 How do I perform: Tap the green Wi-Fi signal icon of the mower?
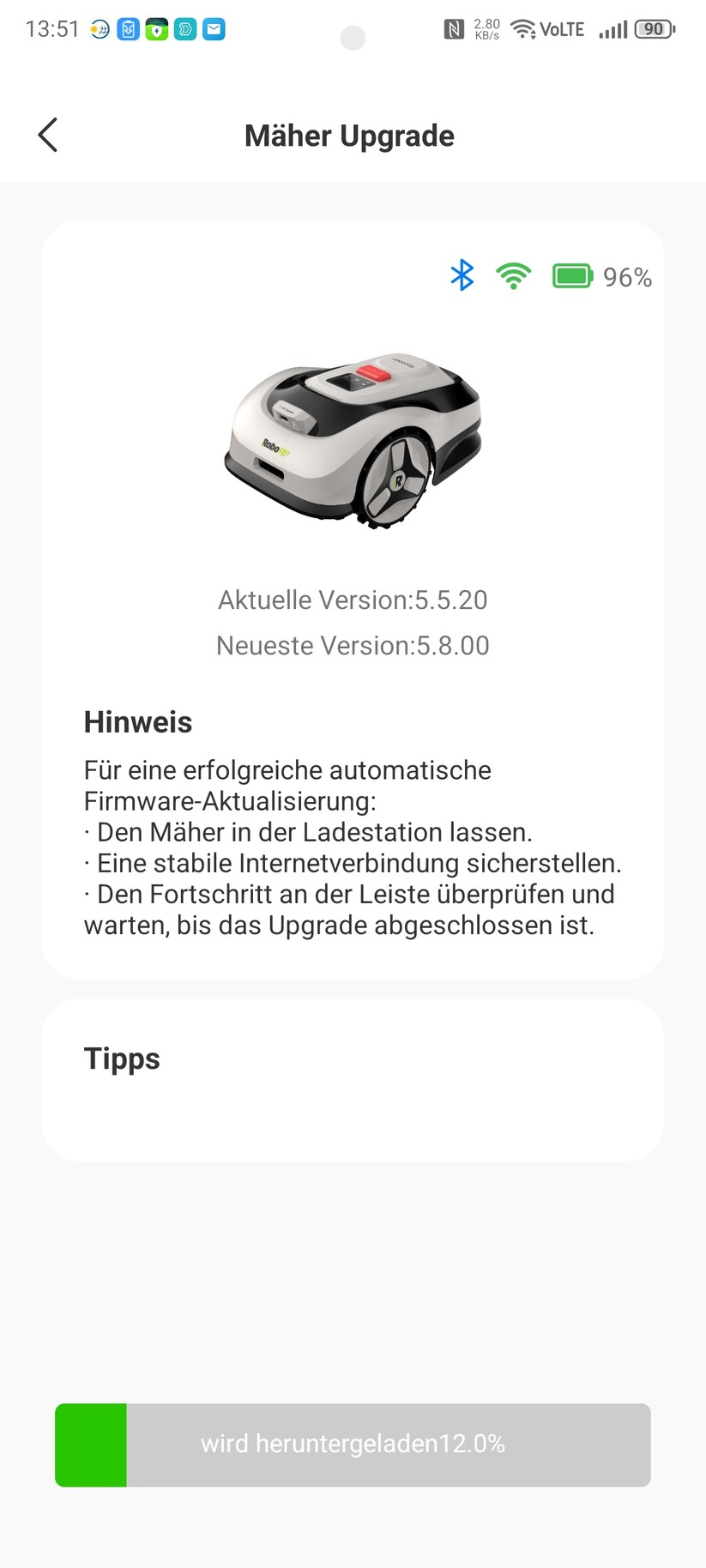click(x=513, y=276)
